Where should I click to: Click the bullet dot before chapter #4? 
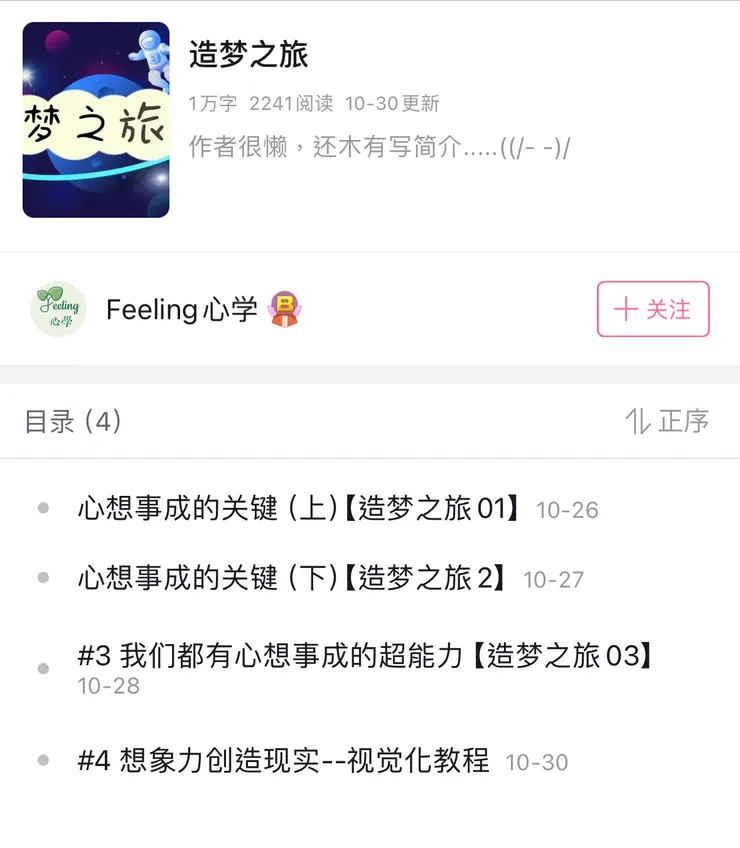pyautogui.click(x=42, y=760)
